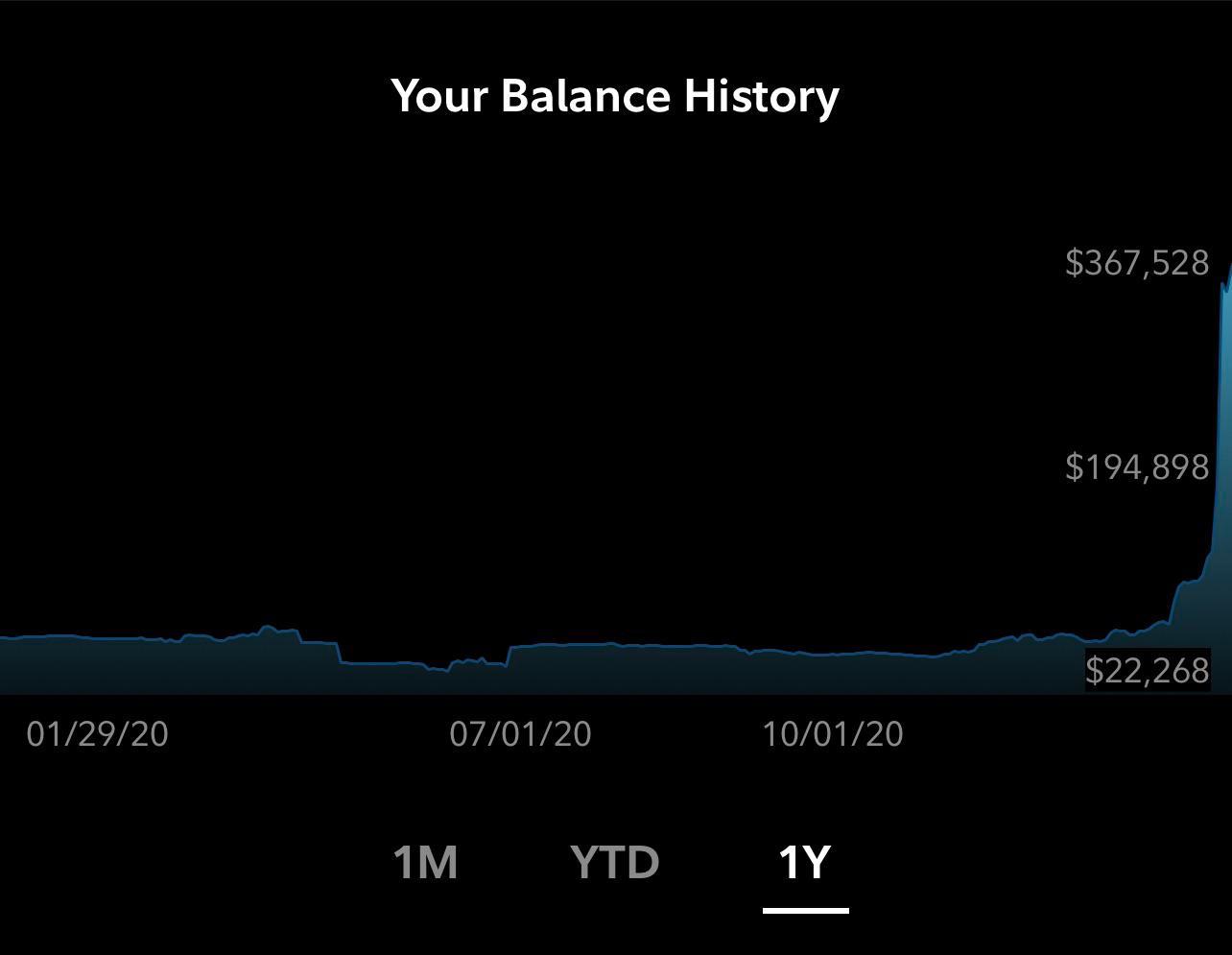Viewport: 1232px width, 955px height.
Task: Select the YTD time range
Action: tap(614, 862)
